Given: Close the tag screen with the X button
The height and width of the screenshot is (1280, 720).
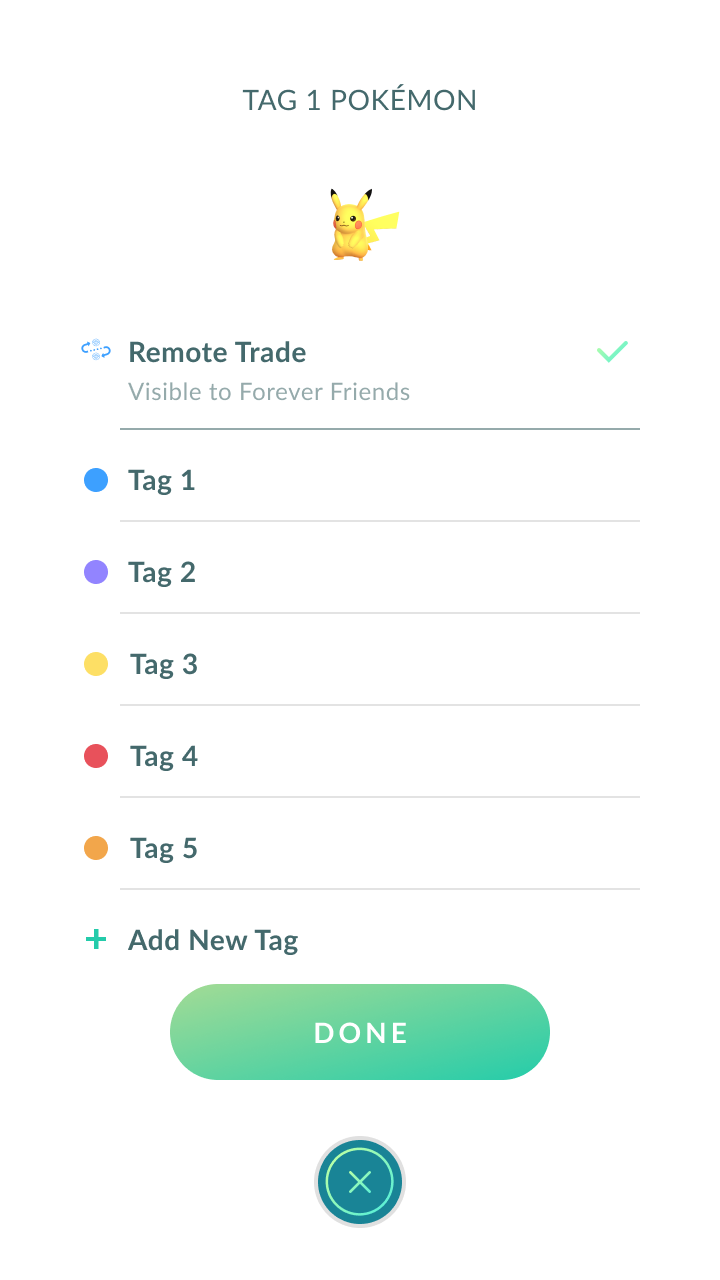Looking at the screenshot, I should (x=360, y=1183).
